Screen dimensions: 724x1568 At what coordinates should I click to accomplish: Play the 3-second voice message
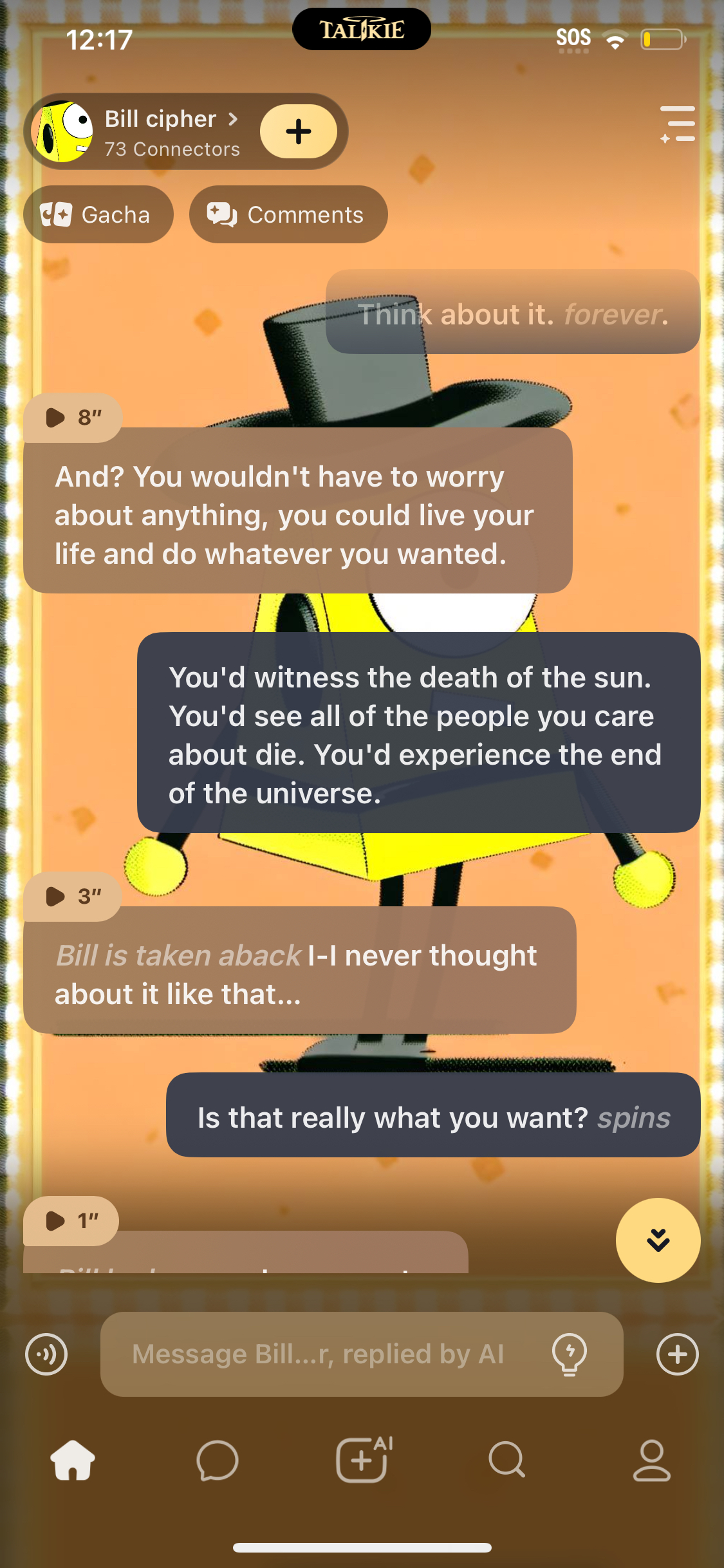72,896
